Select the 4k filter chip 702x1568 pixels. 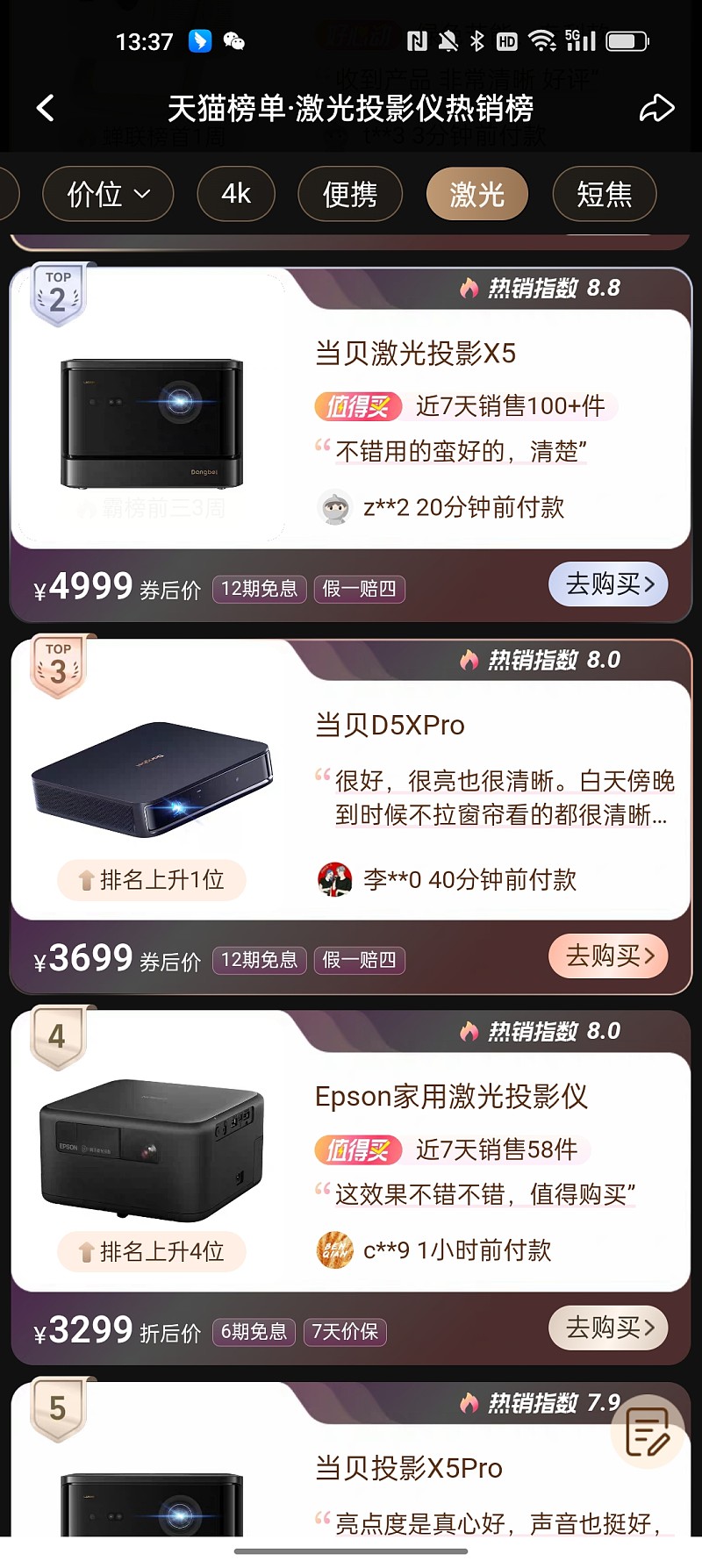click(x=236, y=194)
